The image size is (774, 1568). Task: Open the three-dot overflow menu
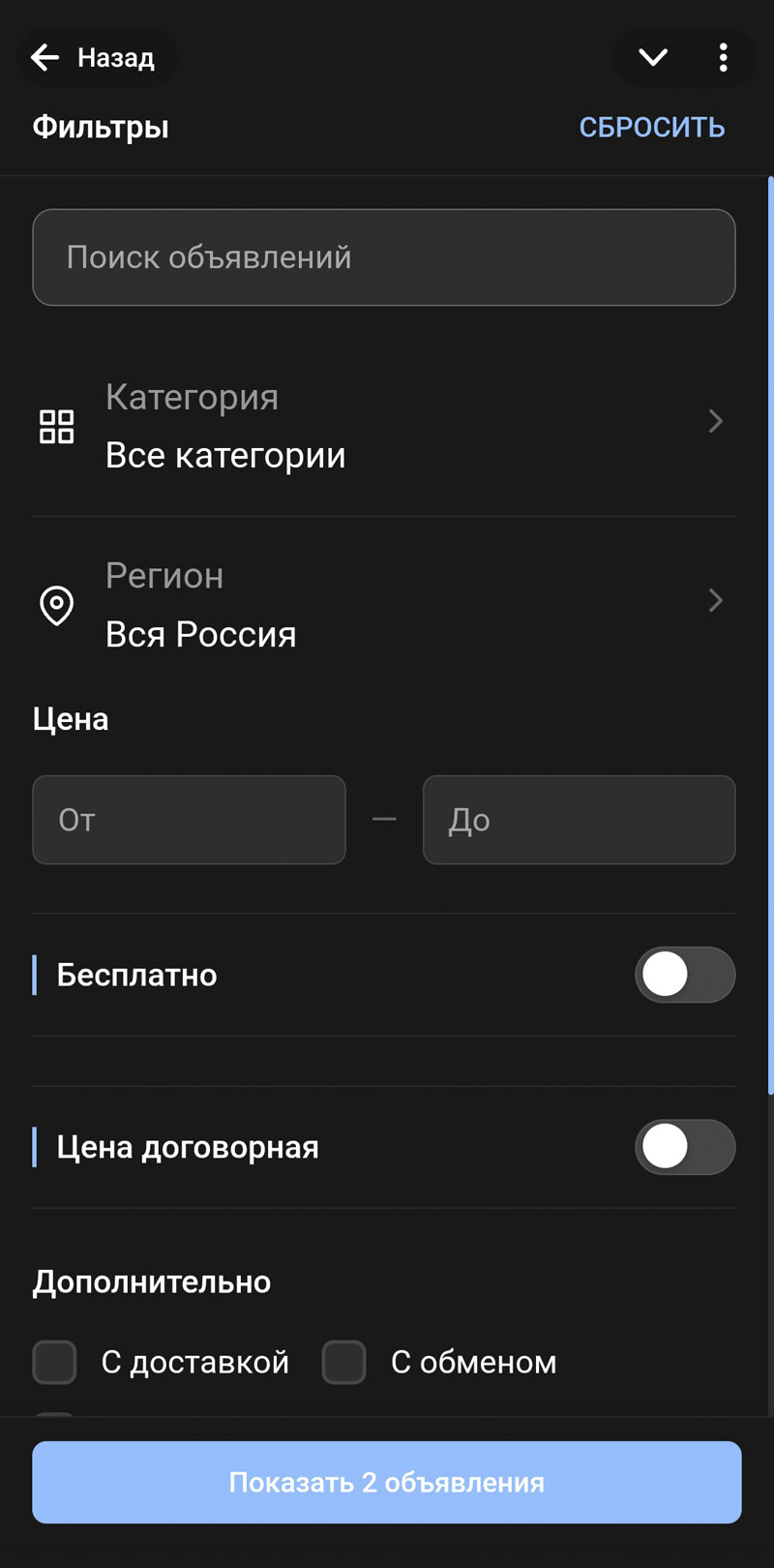tap(723, 58)
